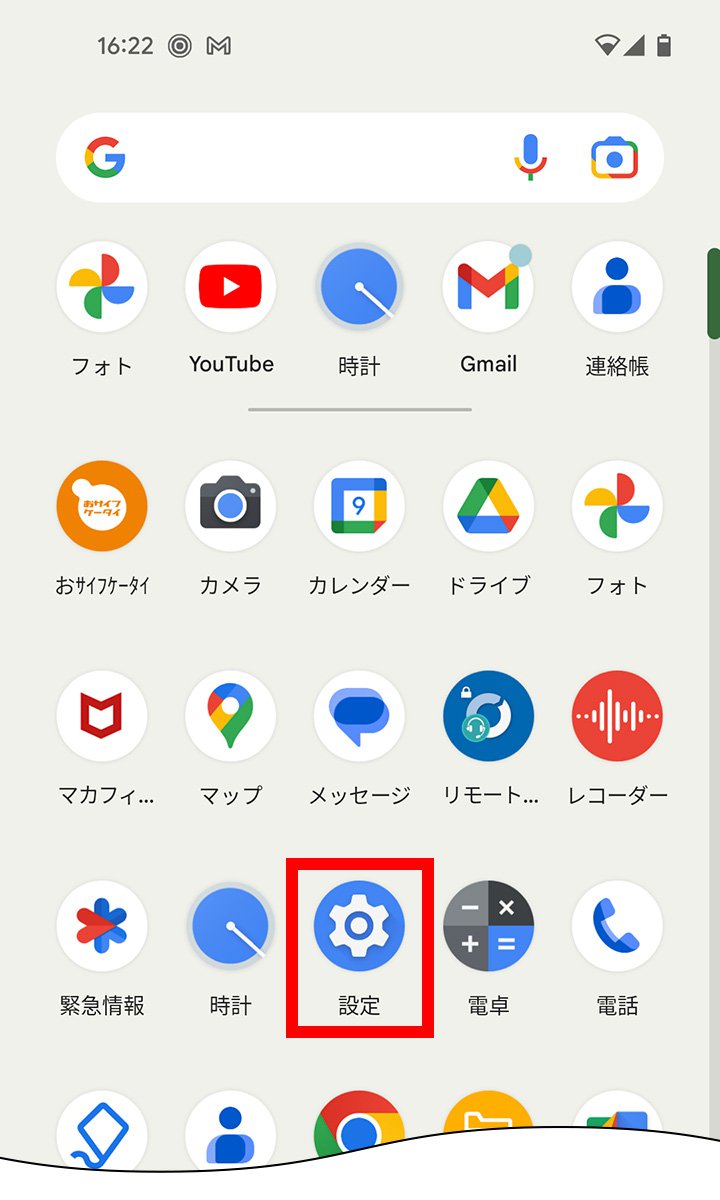
Task: Launch the McAfee security app
Action: point(102,716)
